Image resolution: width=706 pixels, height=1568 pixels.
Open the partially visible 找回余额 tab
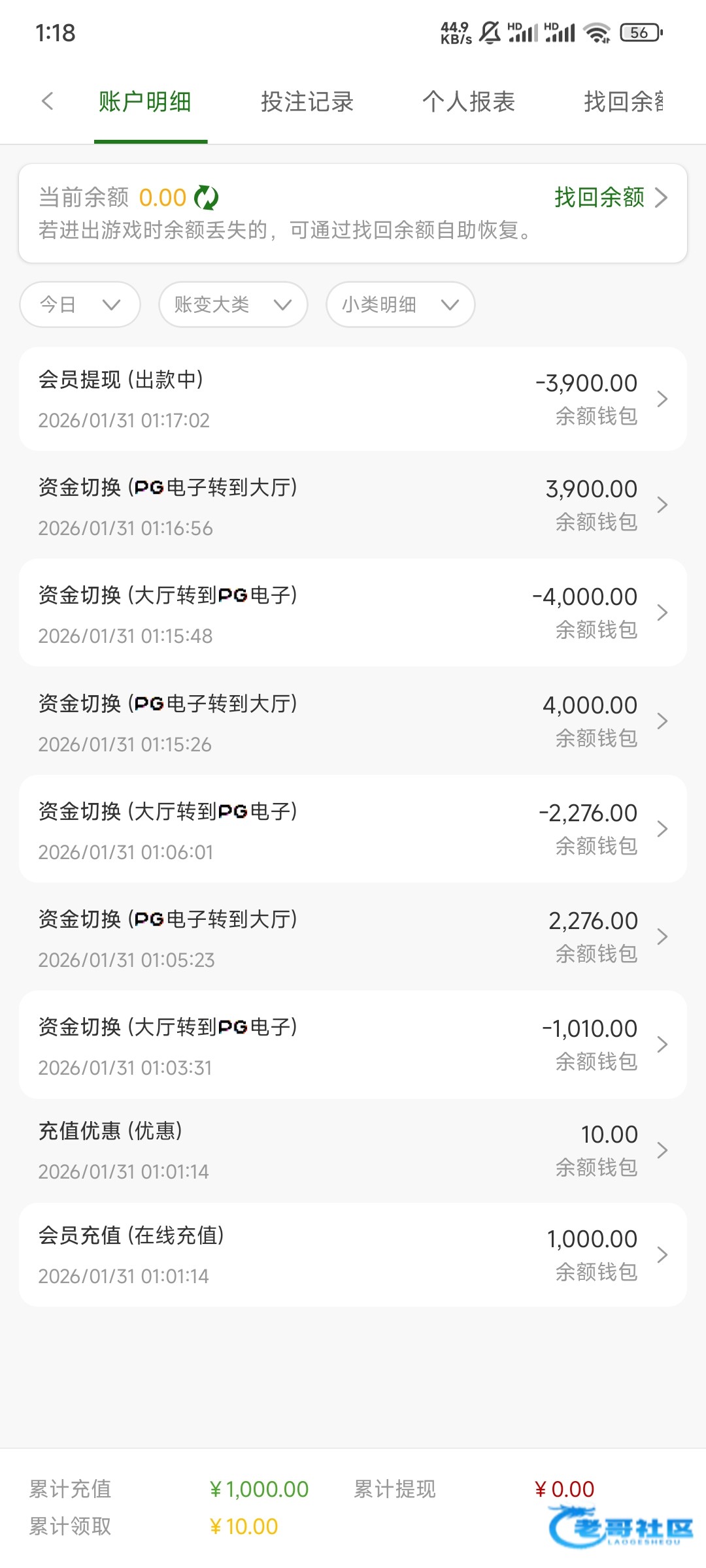pyautogui.click(x=624, y=102)
